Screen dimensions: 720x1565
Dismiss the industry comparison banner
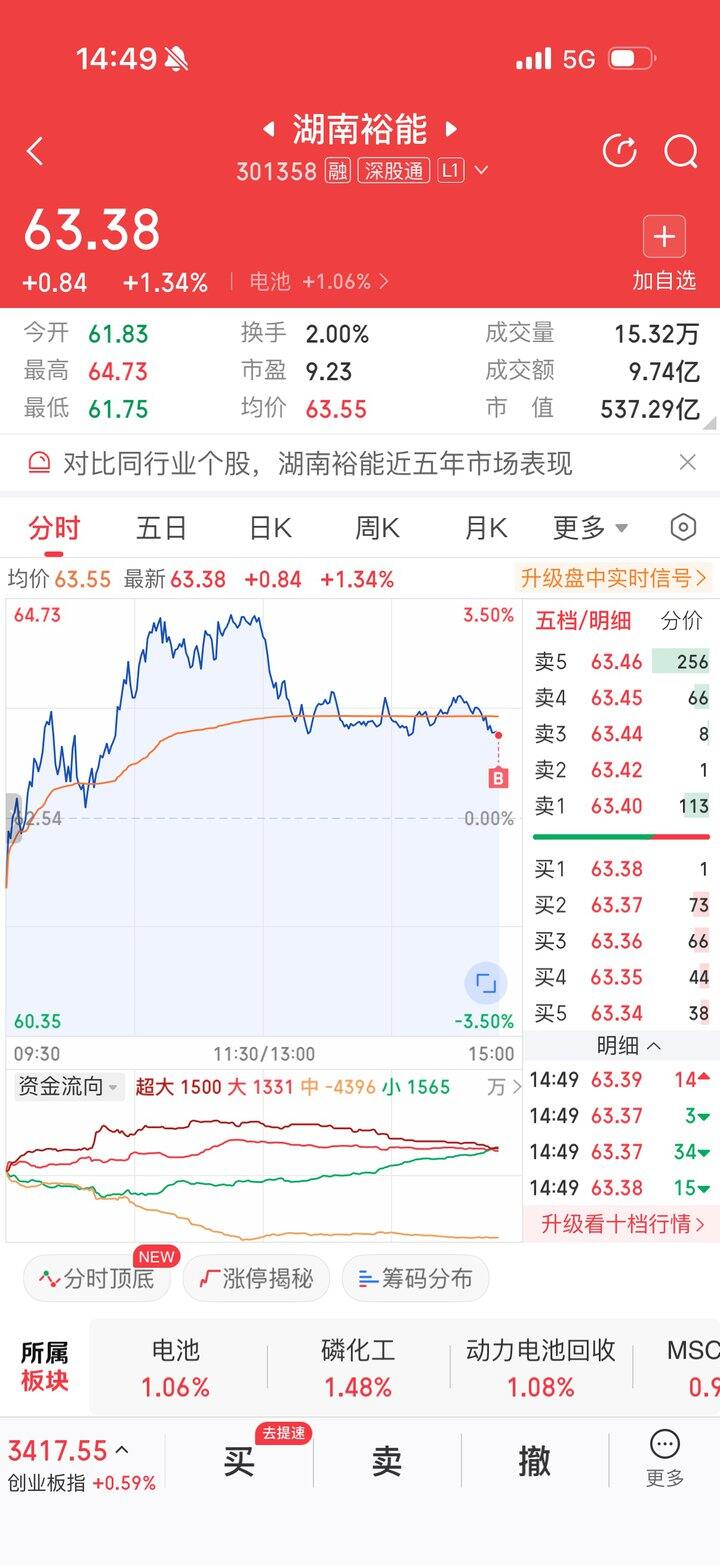point(687,462)
